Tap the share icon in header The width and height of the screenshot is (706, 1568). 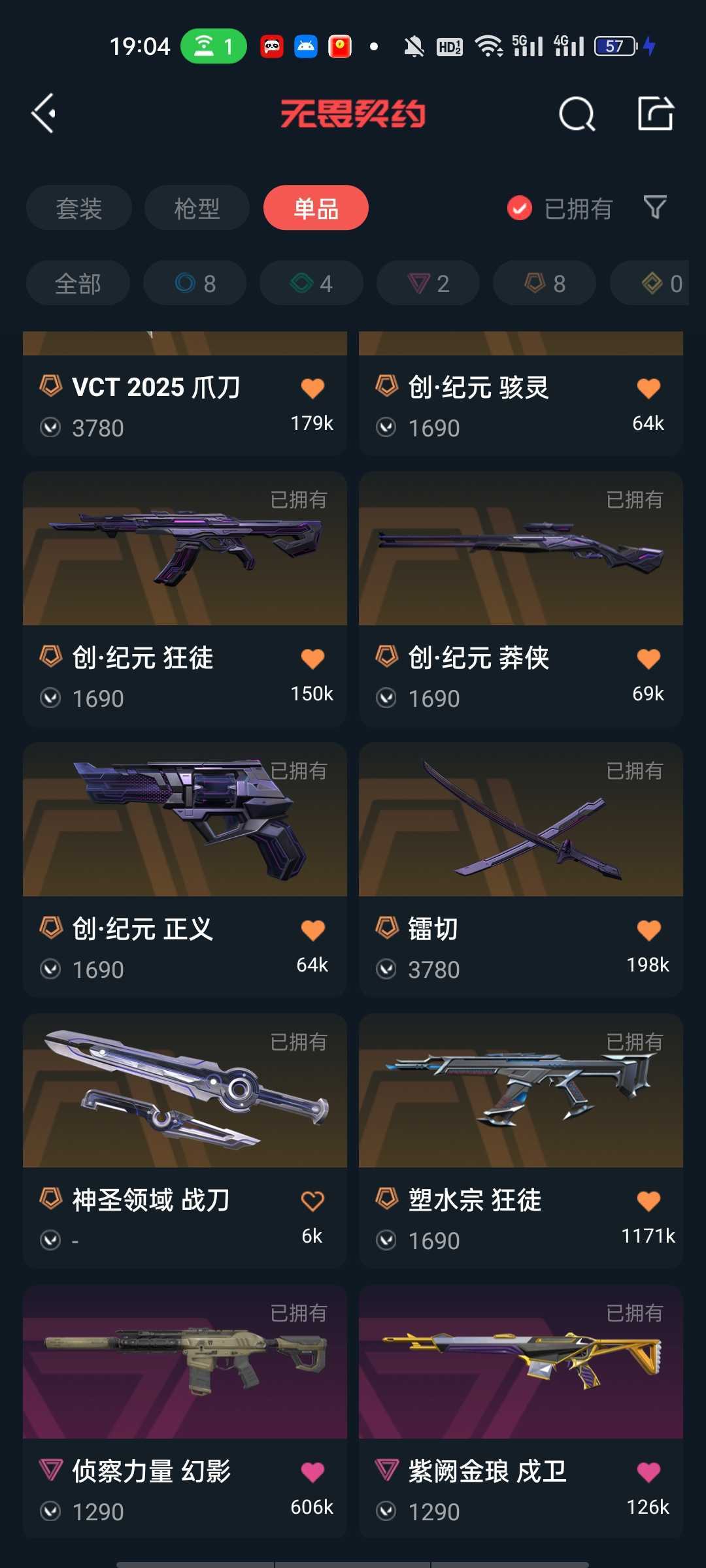pos(656,114)
